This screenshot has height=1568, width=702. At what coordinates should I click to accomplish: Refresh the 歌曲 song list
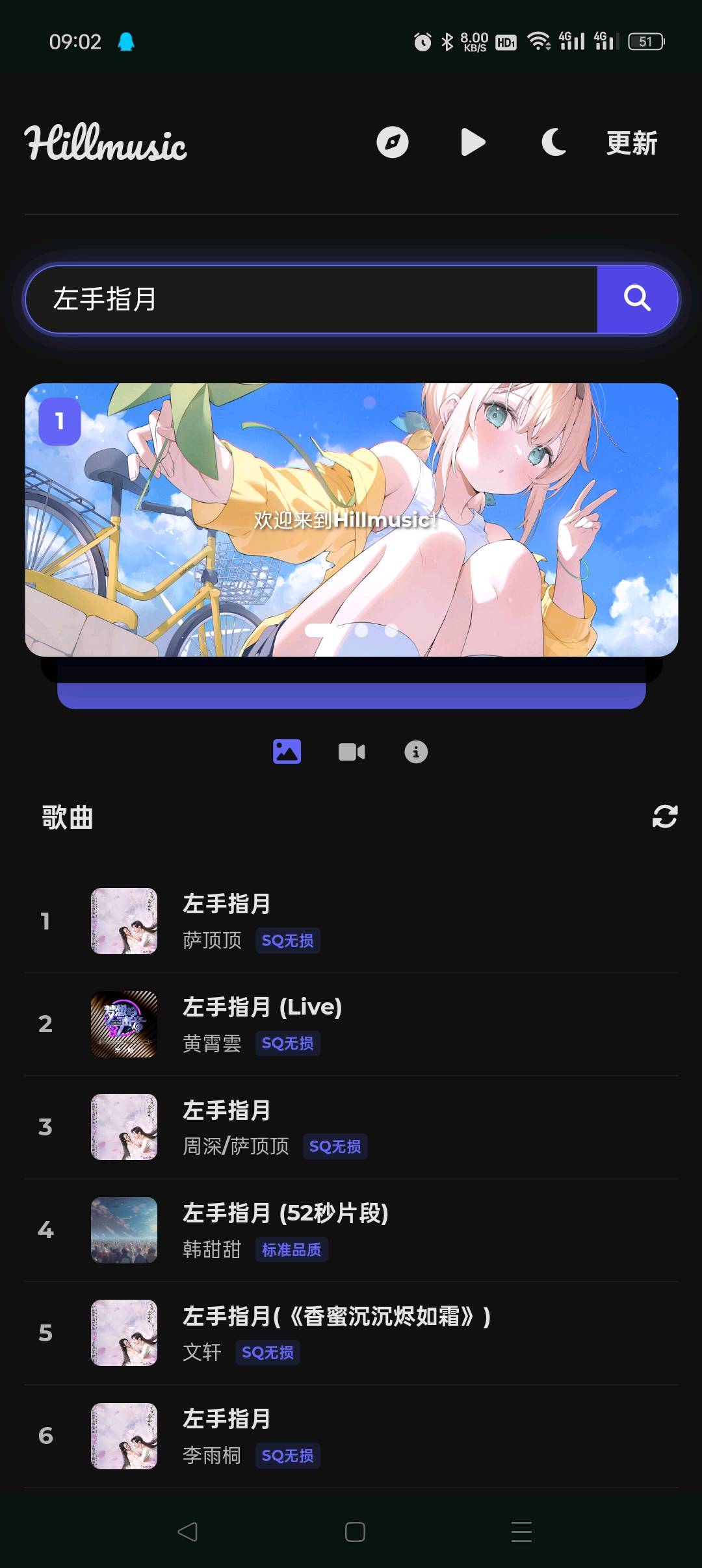click(664, 816)
